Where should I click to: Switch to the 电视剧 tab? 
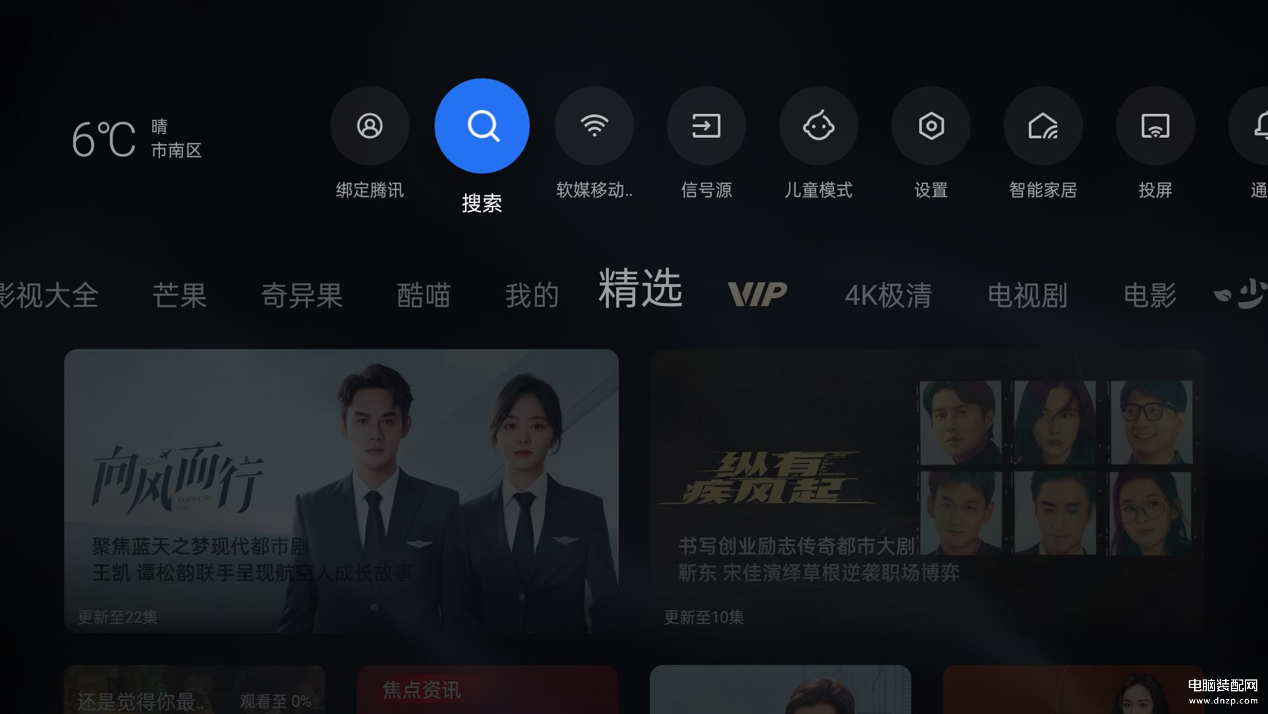pos(1027,295)
